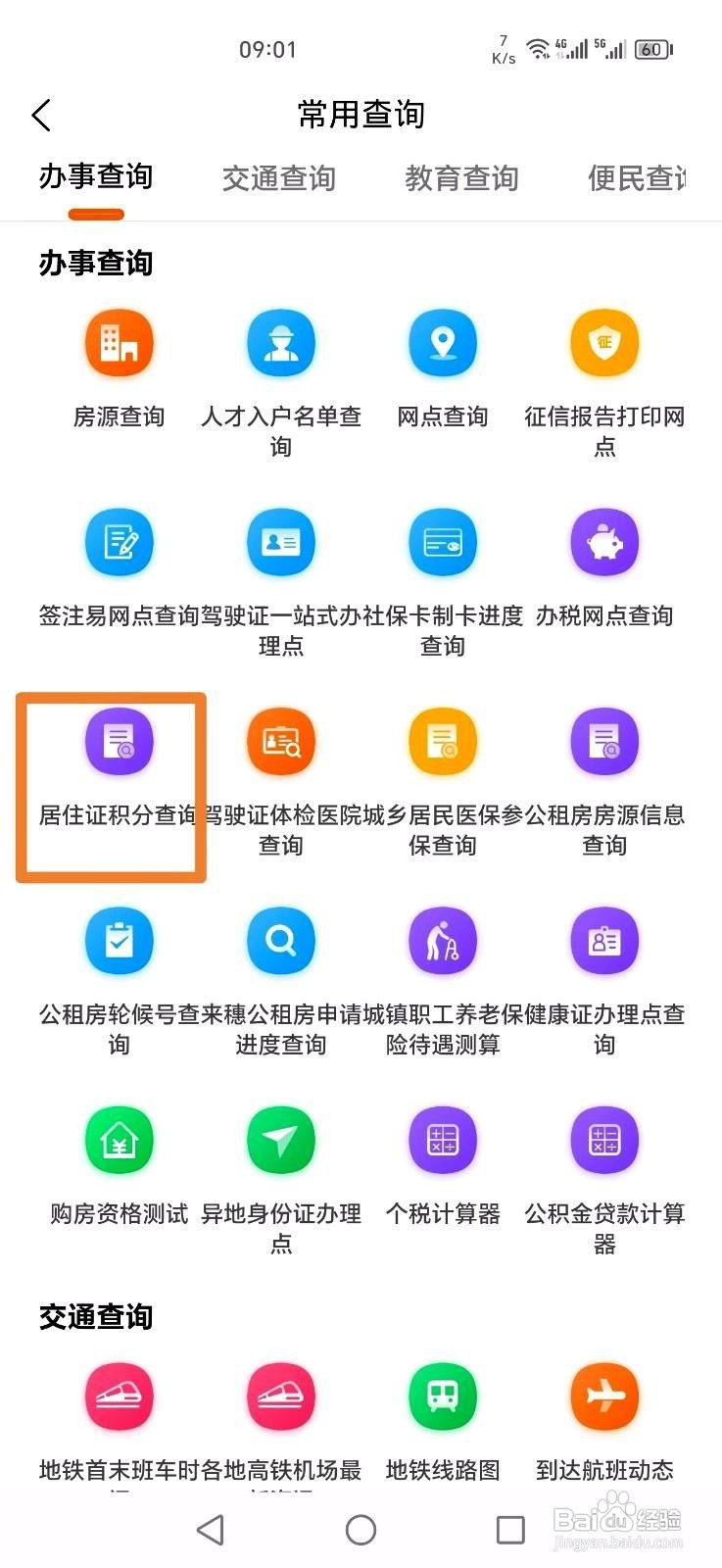
Task: Switch to the 教育查询 tab
Action: coord(461,178)
